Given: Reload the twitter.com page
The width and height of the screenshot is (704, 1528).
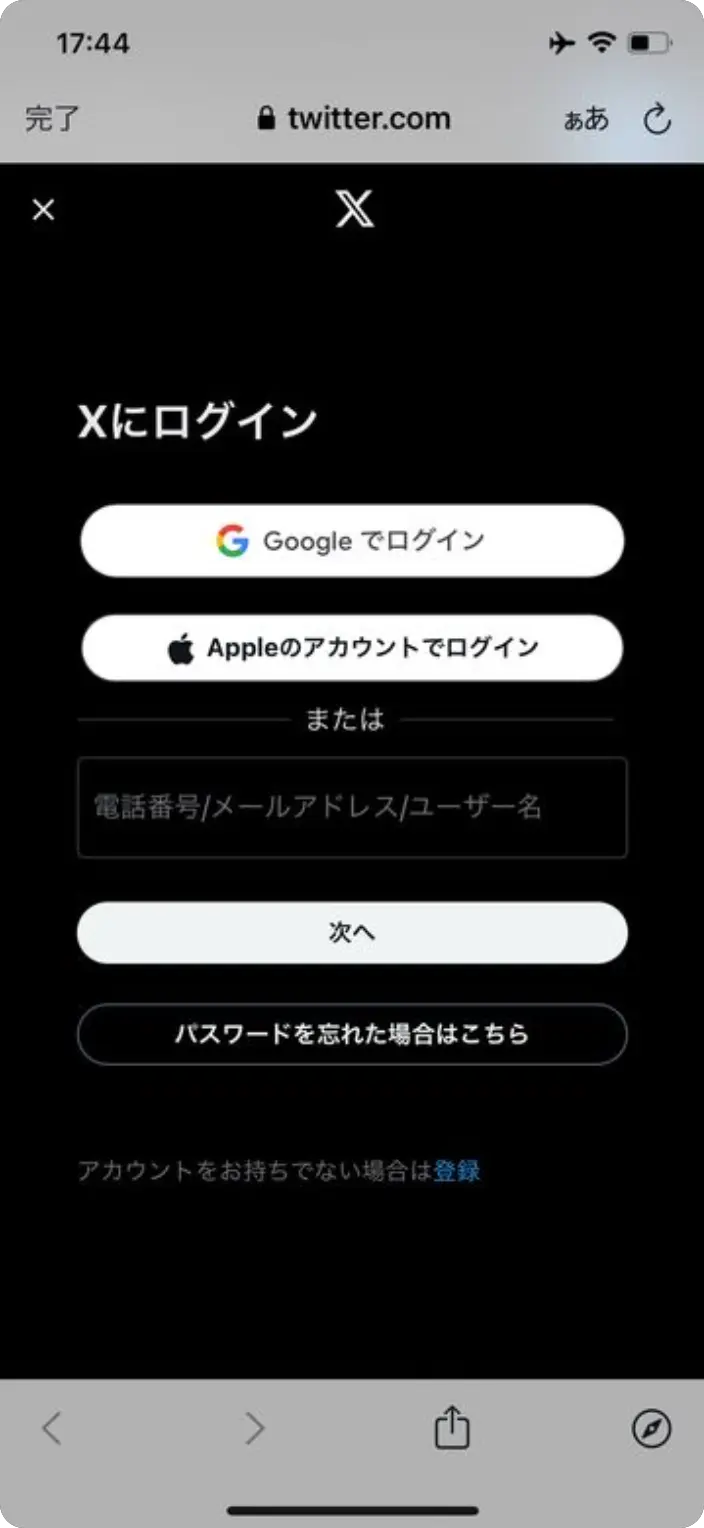Looking at the screenshot, I should tap(656, 120).
